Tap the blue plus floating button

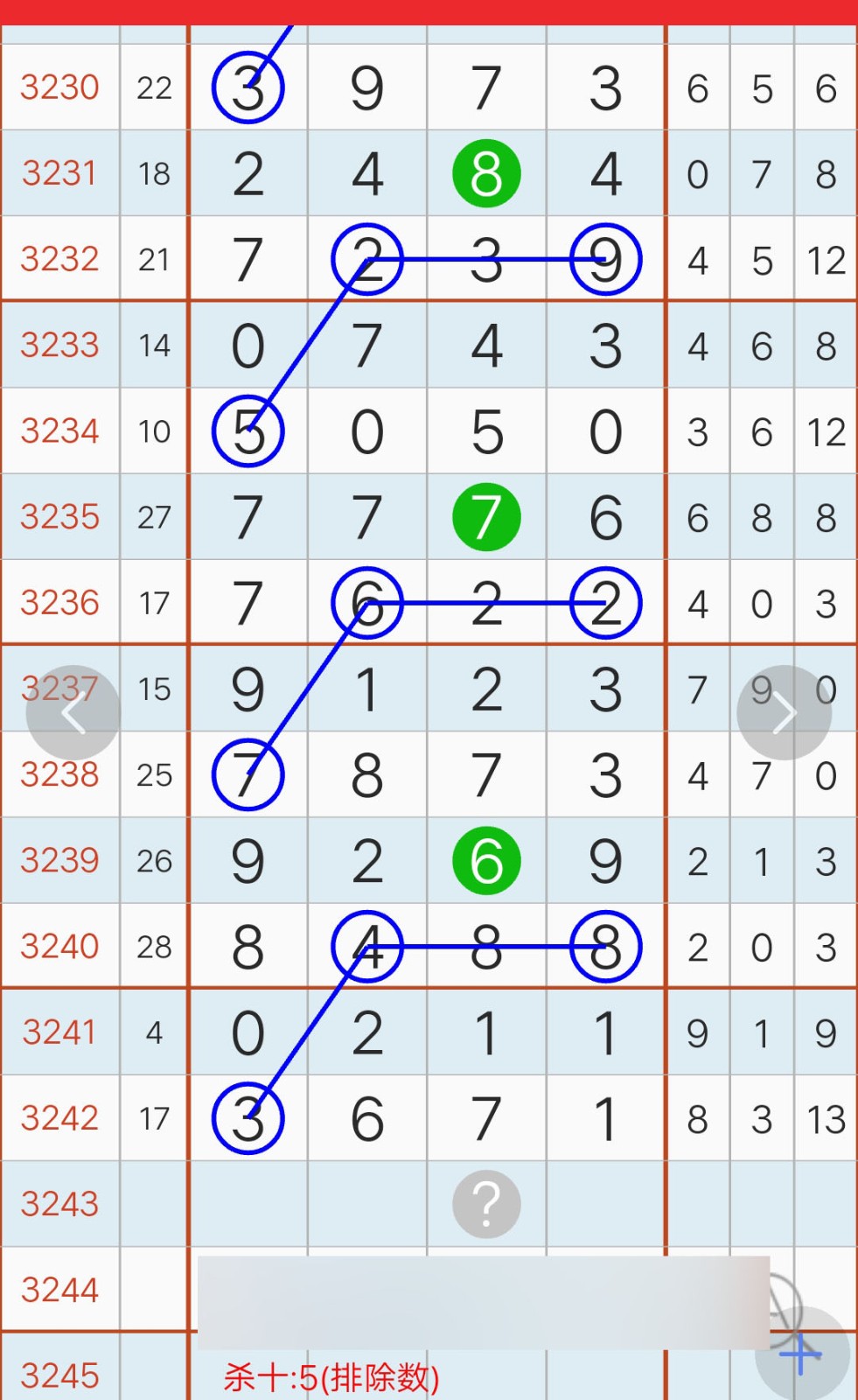pos(802,1354)
